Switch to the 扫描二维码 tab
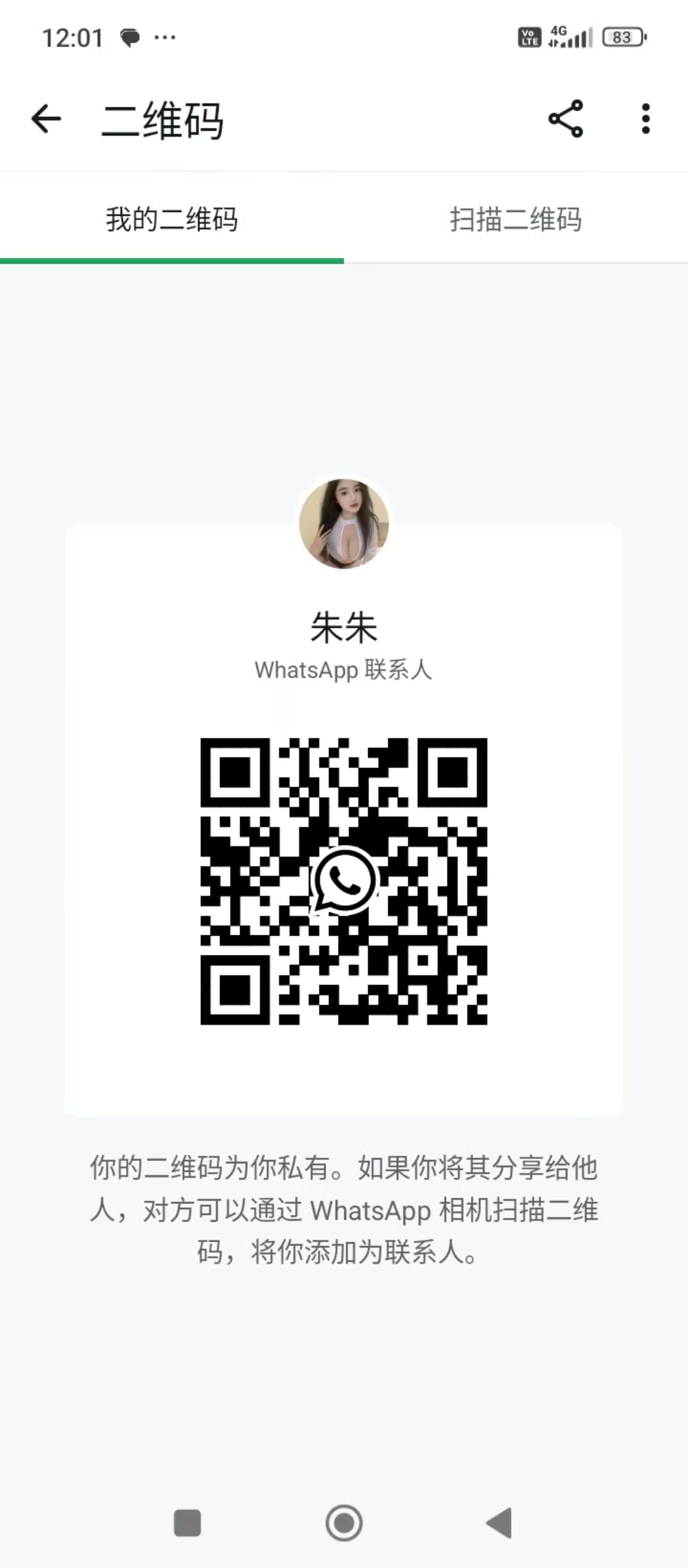 pos(516,219)
